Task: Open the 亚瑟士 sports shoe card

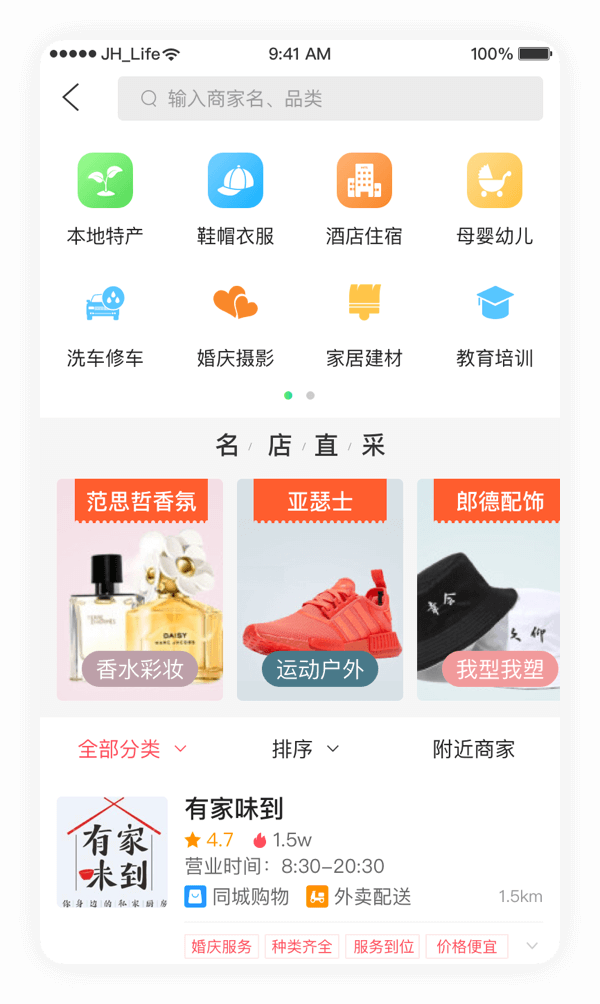Action: point(320,590)
